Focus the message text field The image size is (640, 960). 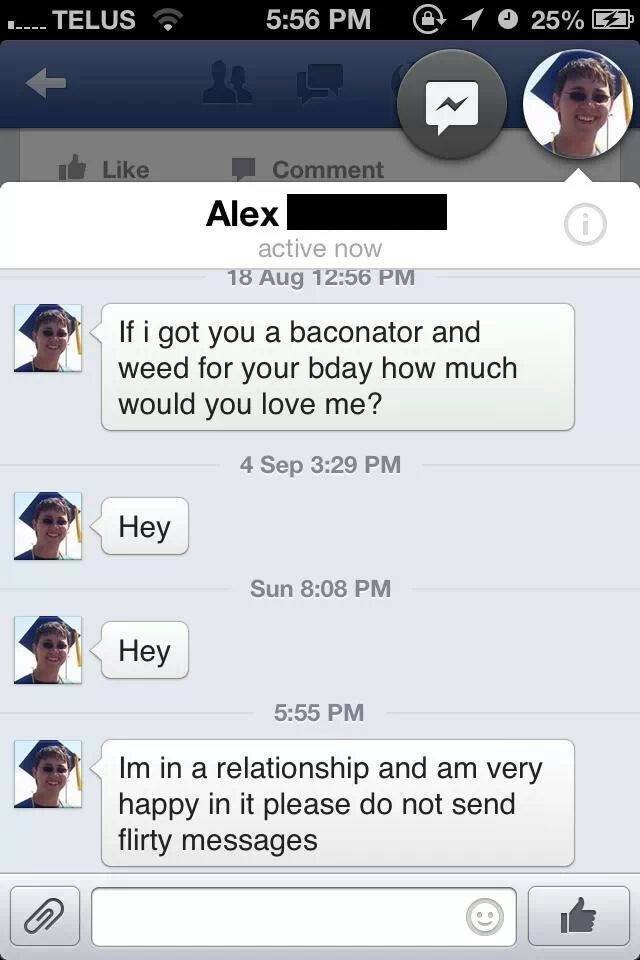click(280, 916)
